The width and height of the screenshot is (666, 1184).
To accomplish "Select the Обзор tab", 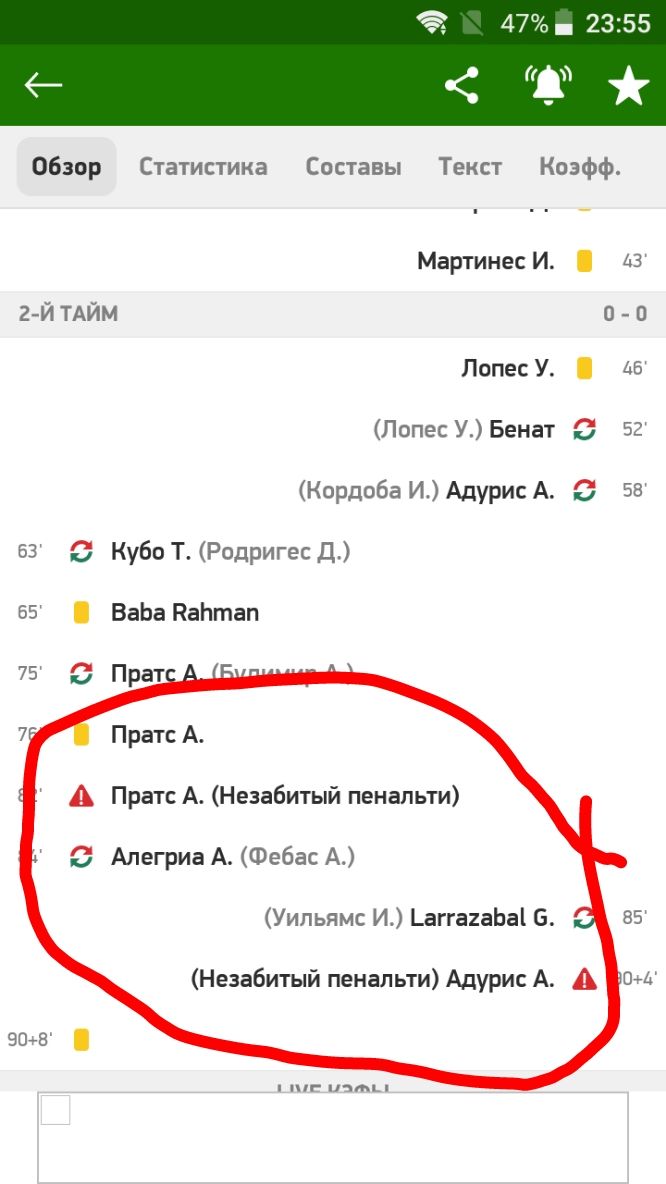I will tap(66, 167).
